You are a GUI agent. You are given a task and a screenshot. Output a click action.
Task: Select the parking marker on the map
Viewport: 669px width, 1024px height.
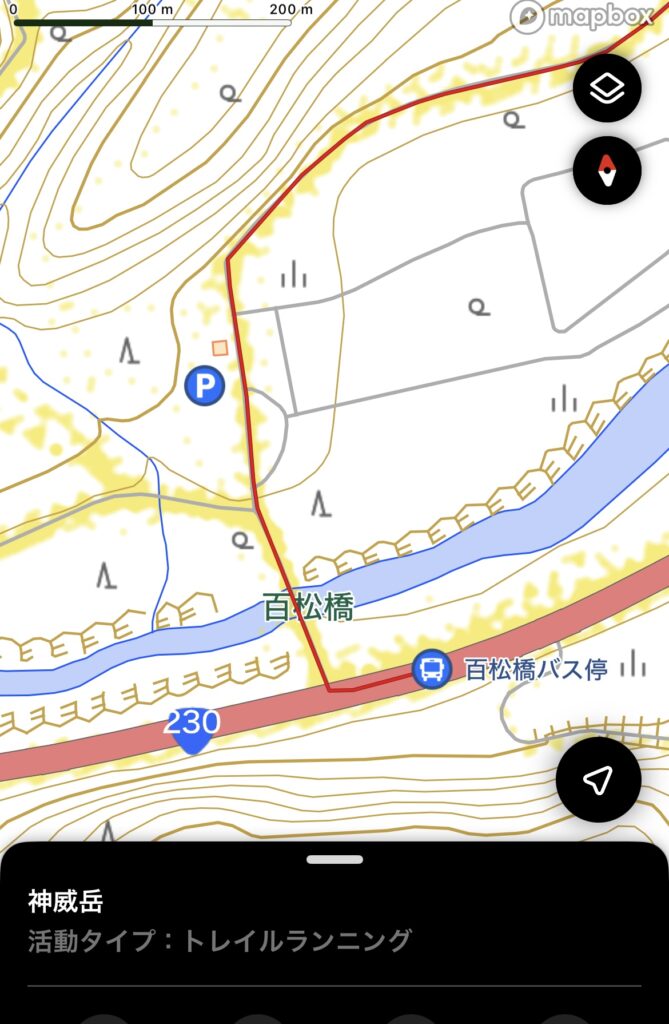point(205,385)
